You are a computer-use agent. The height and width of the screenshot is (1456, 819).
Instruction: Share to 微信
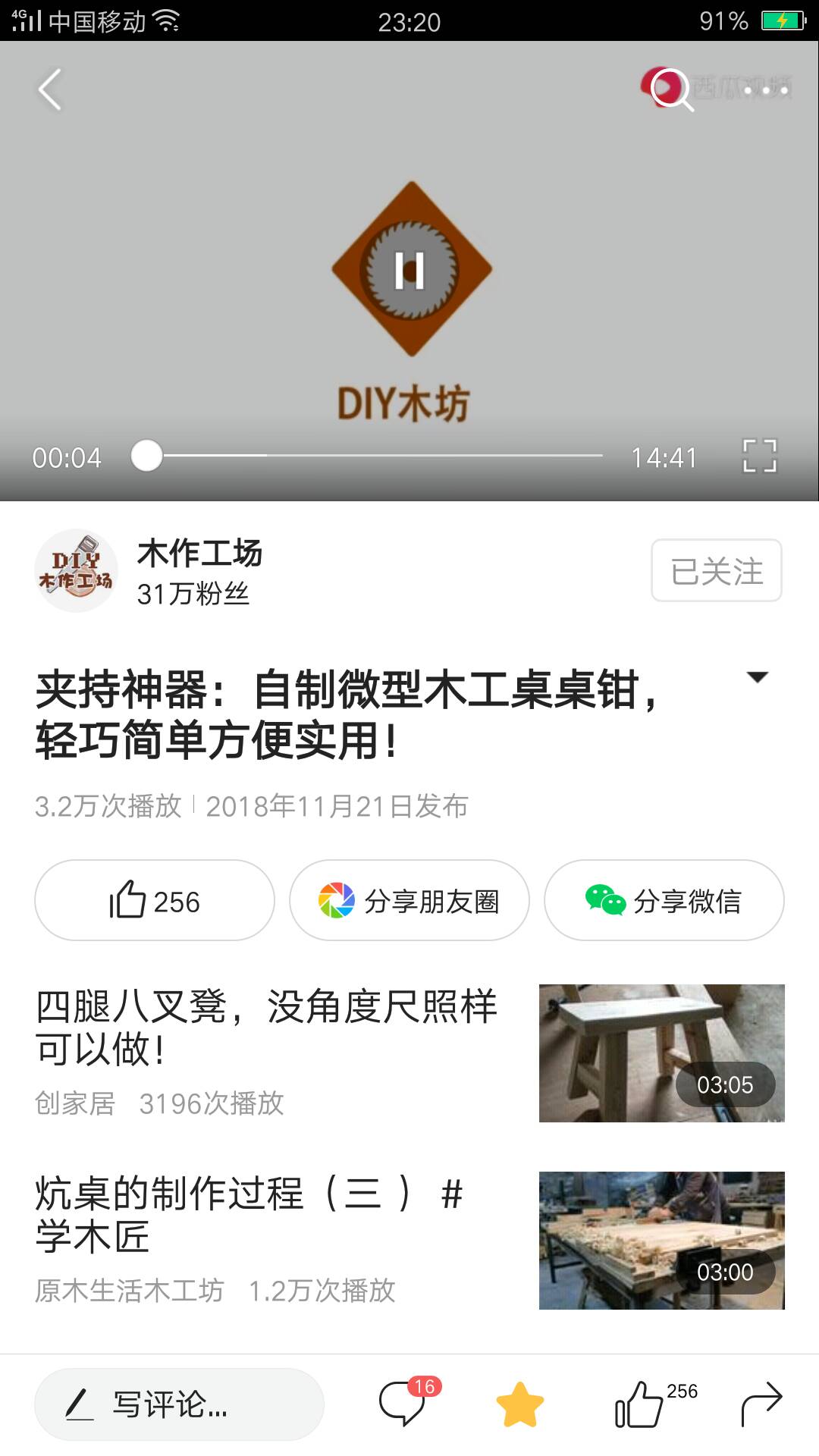(x=664, y=900)
